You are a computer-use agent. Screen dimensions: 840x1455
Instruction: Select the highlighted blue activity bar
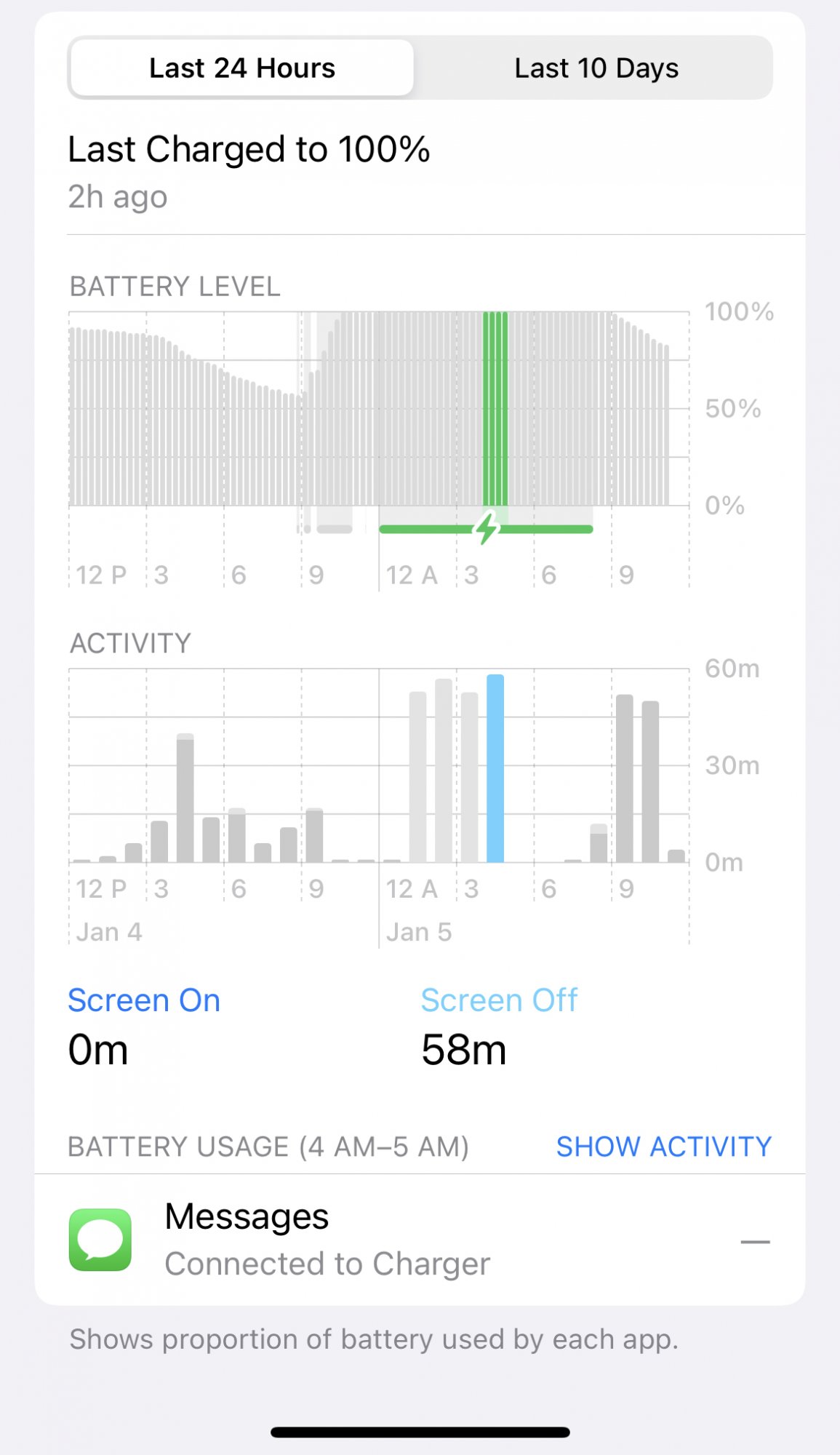[x=495, y=768]
